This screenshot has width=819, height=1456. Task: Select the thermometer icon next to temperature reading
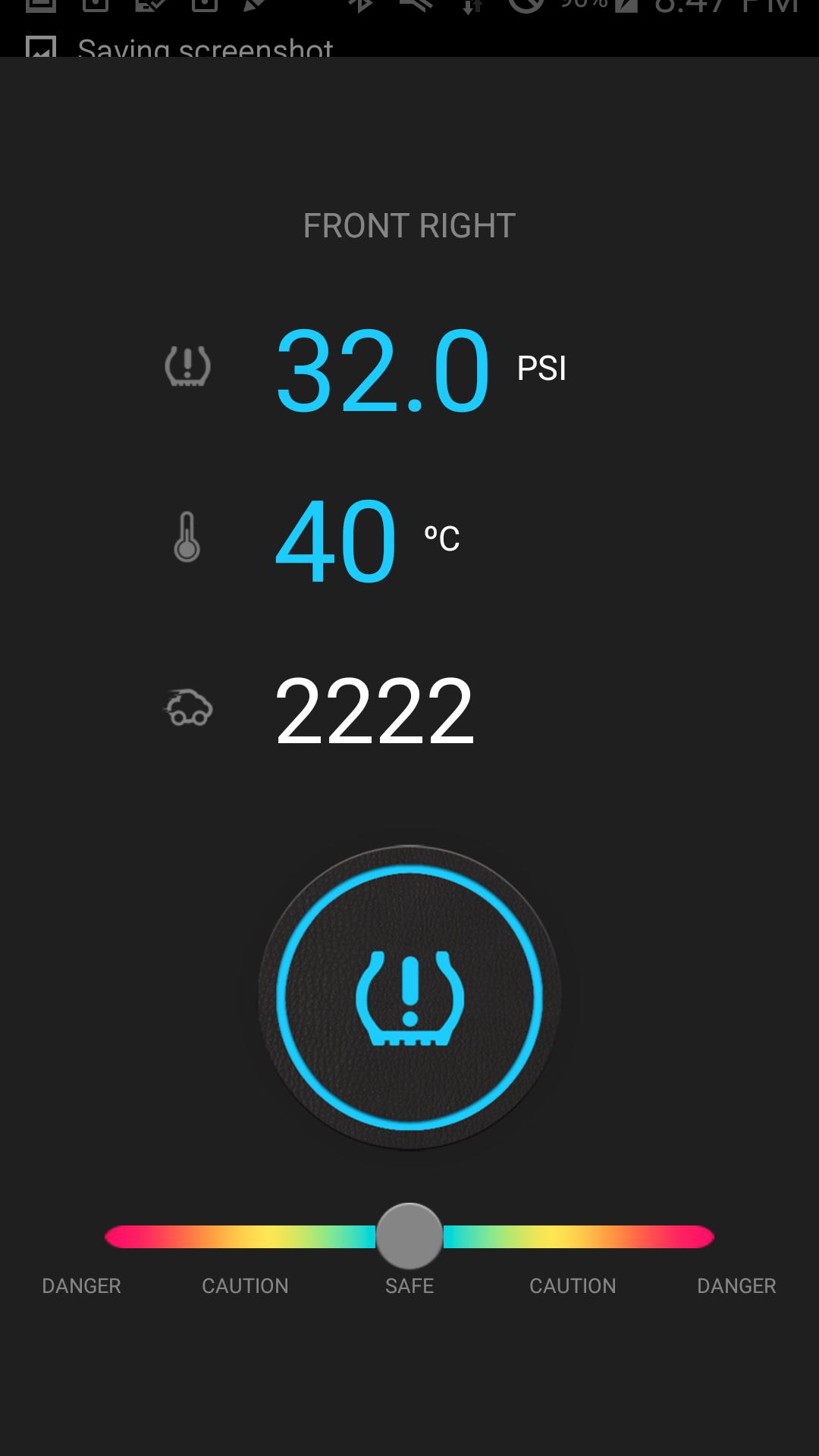pyautogui.click(x=187, y=537)
